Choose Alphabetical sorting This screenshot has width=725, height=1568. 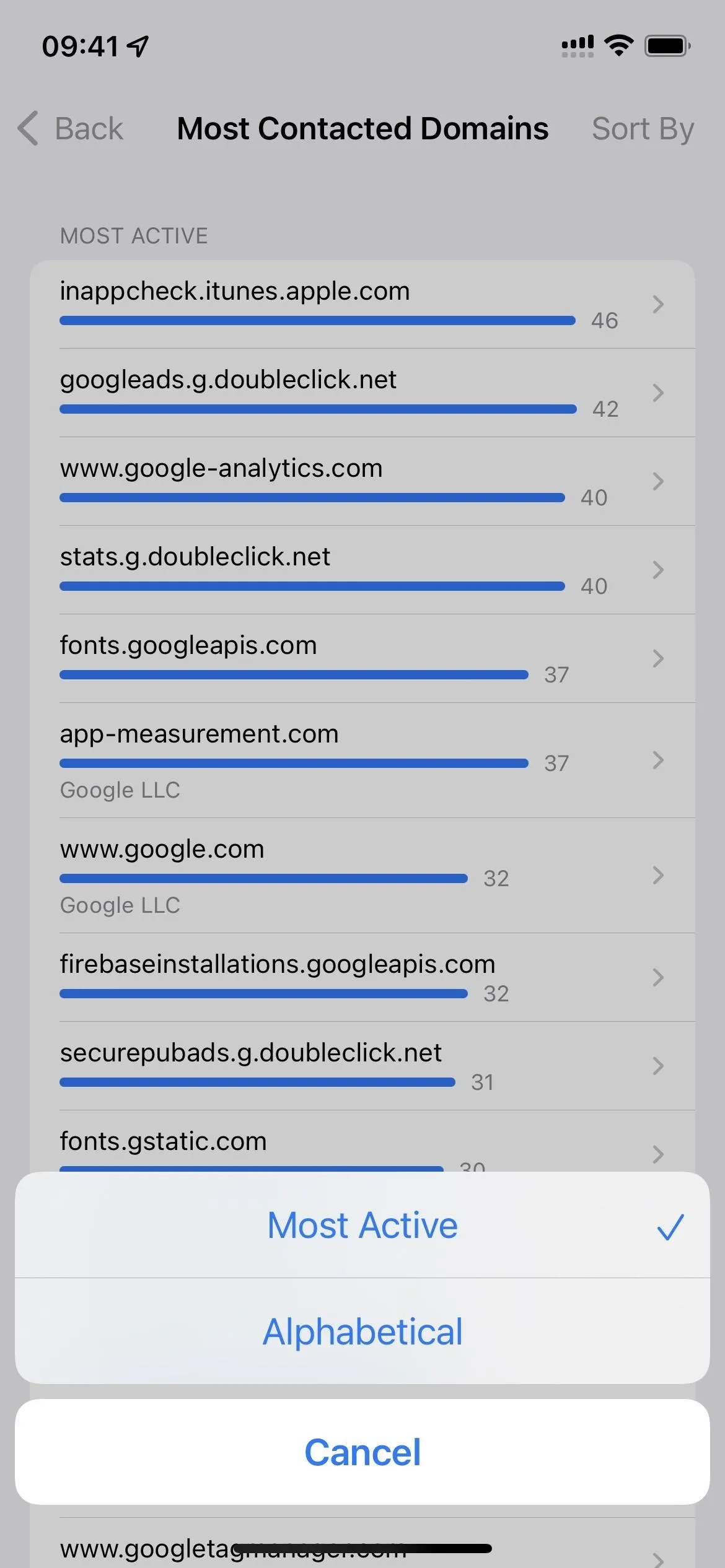[x=362, y=1331]
